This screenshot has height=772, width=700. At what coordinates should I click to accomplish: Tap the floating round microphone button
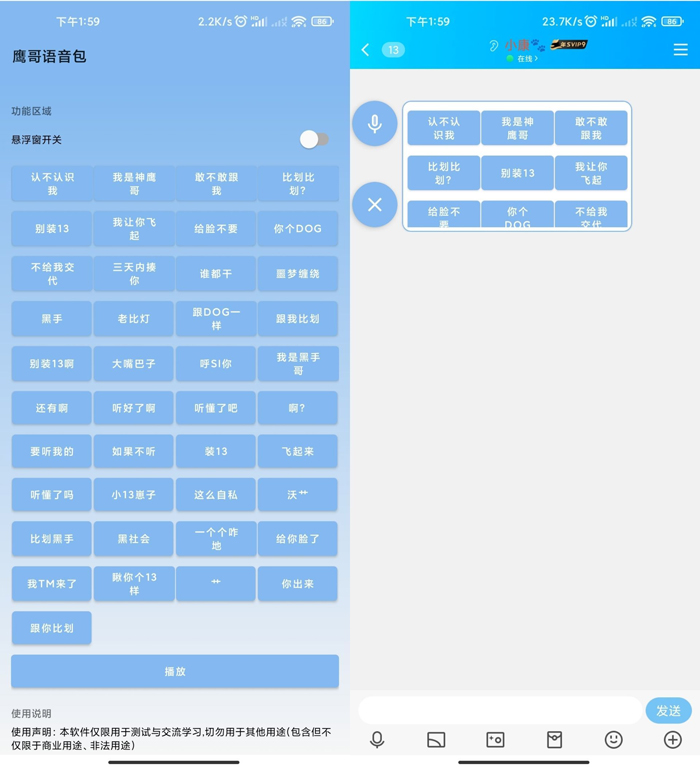(375, 124)
